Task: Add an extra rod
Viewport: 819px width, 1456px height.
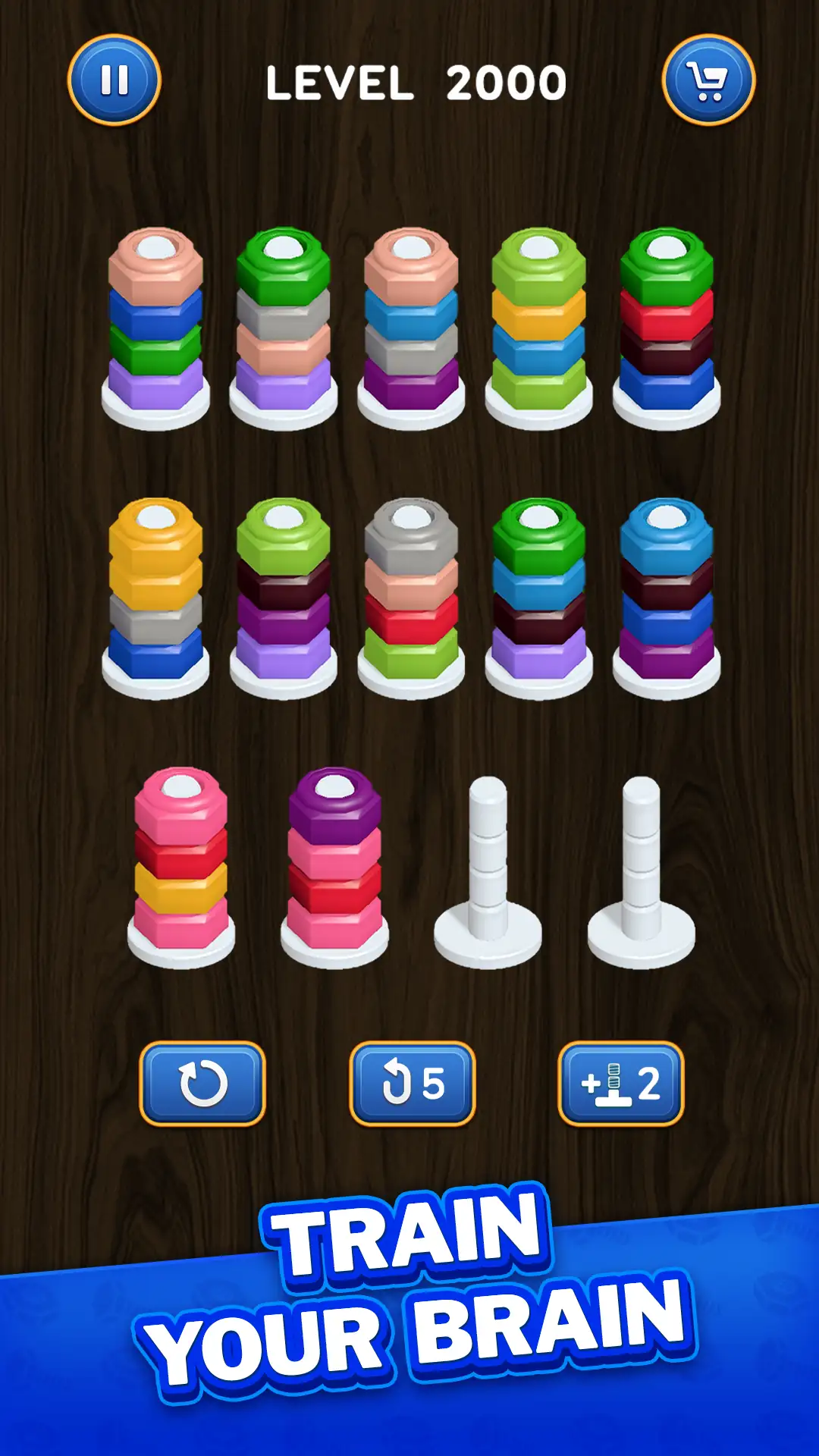Action: pos(621,1083)
